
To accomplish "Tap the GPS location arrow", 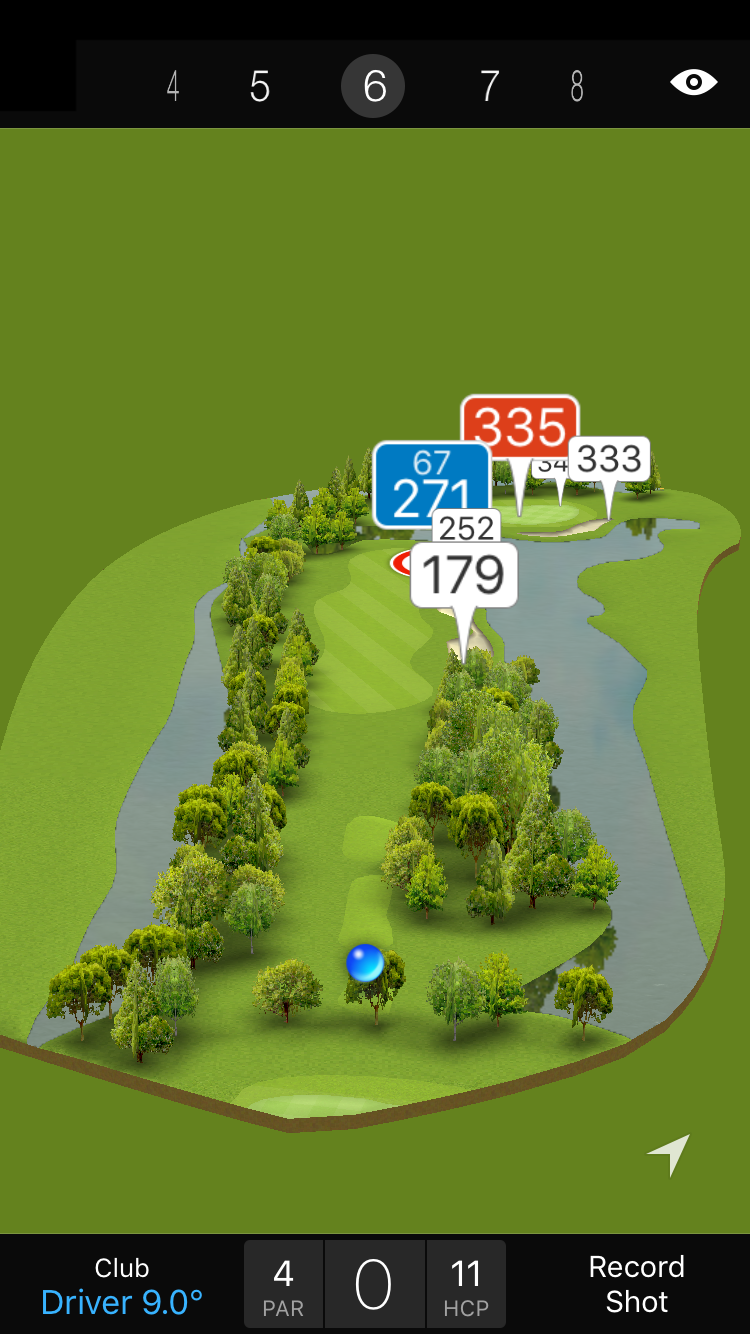I will (669, 1154).
